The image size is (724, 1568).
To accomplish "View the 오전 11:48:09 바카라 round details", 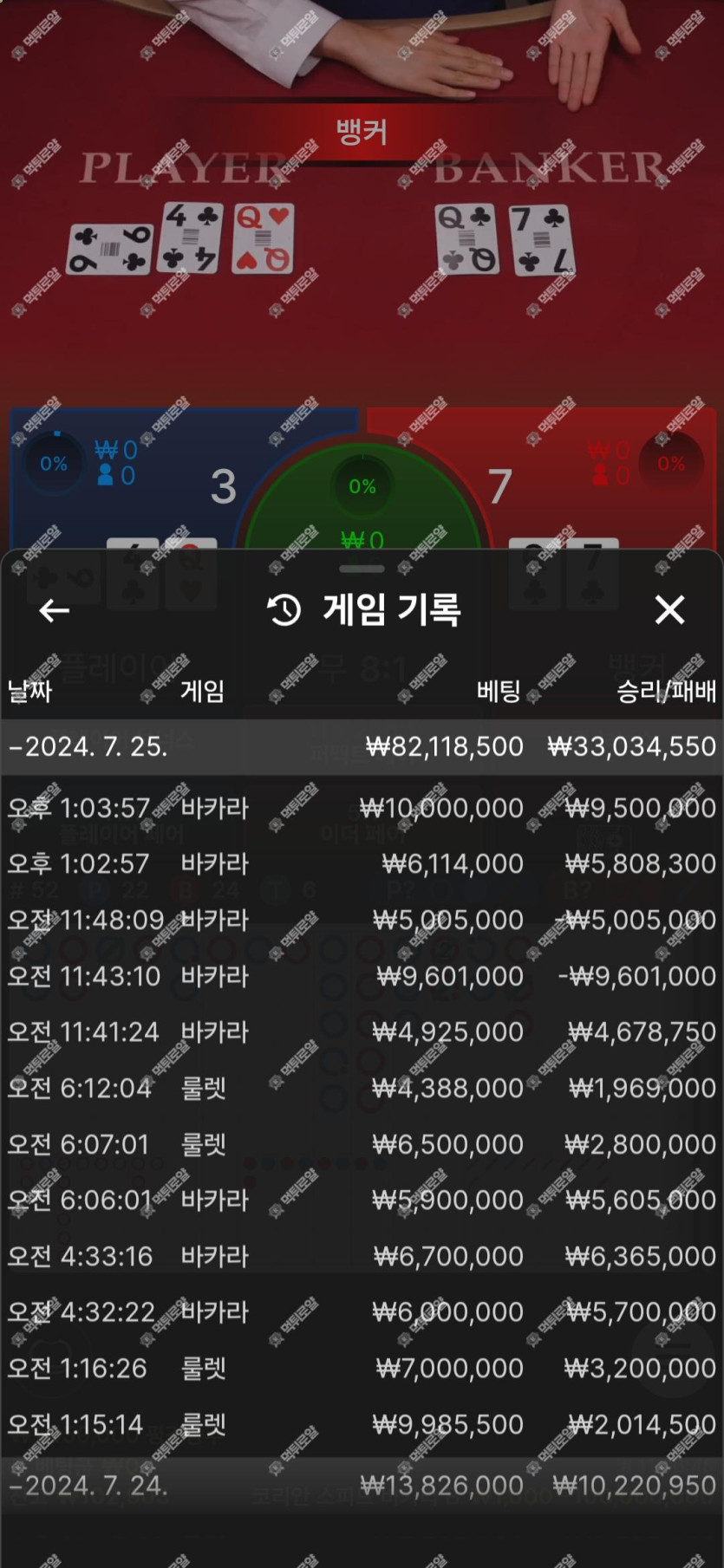I will (x=362, y=920).
